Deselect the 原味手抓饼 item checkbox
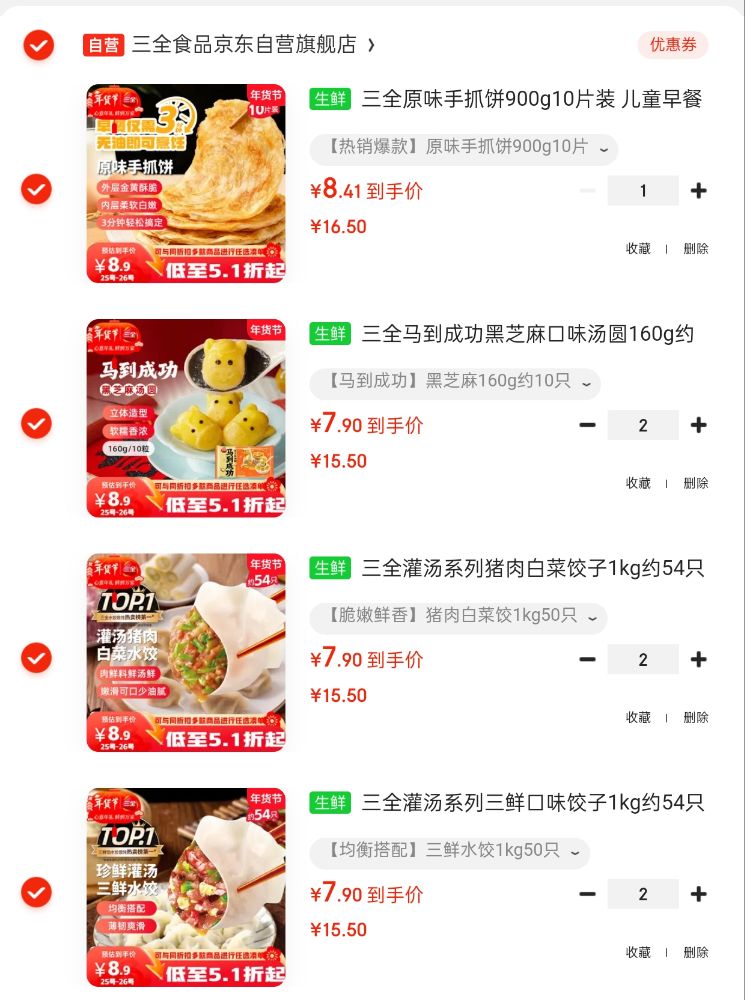Image resolution: width=745 pixels, height=1000 pixels. coord(37,188)
